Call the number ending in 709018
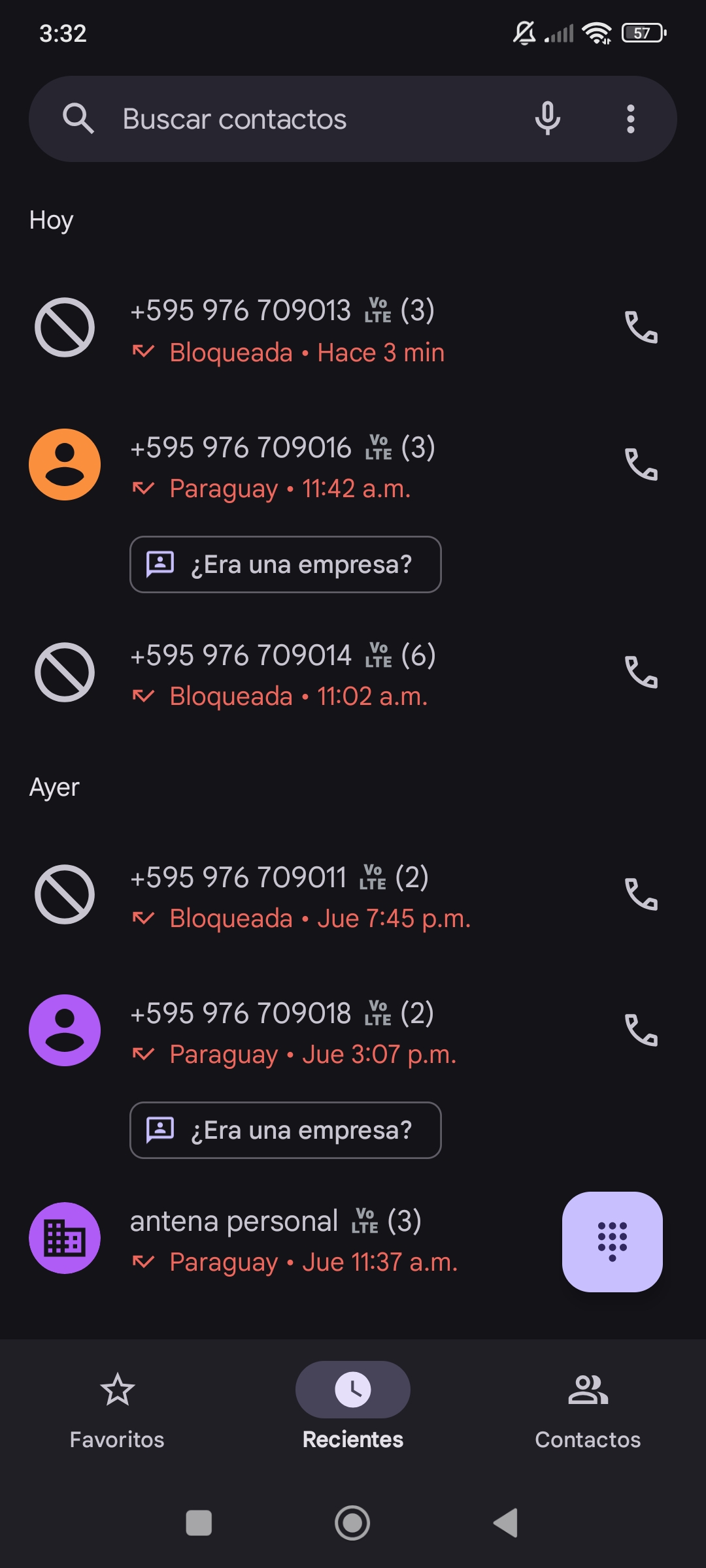The height and width of the screenshot is (1568, 706). point(641,1030)
